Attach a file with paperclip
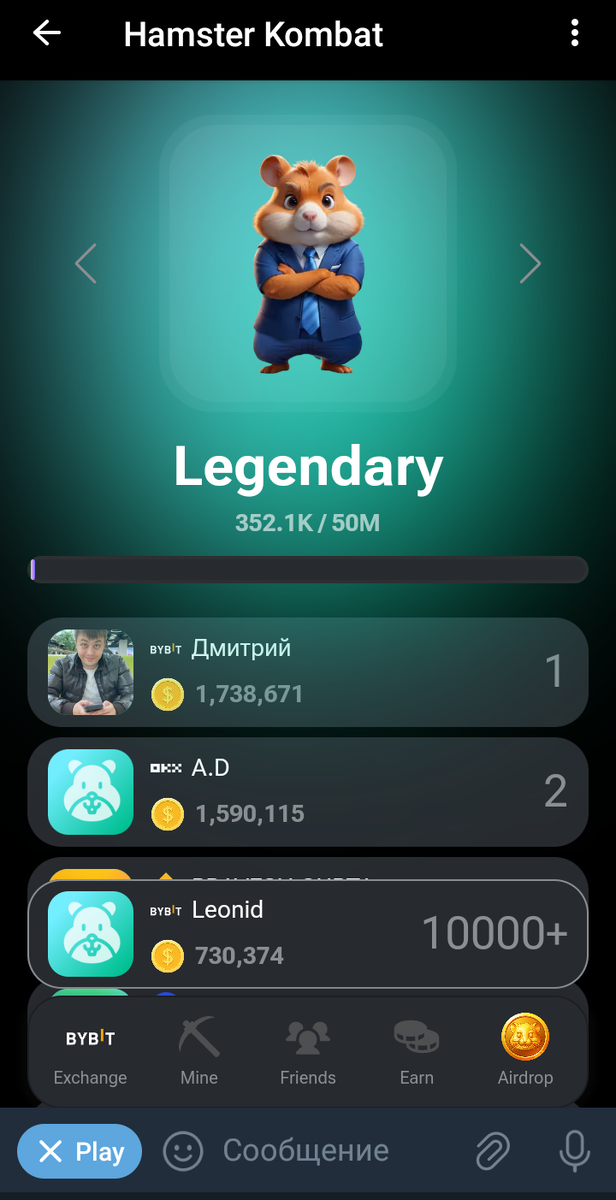This screenshot has height=1200, width=616. [x=492, y=1151]
